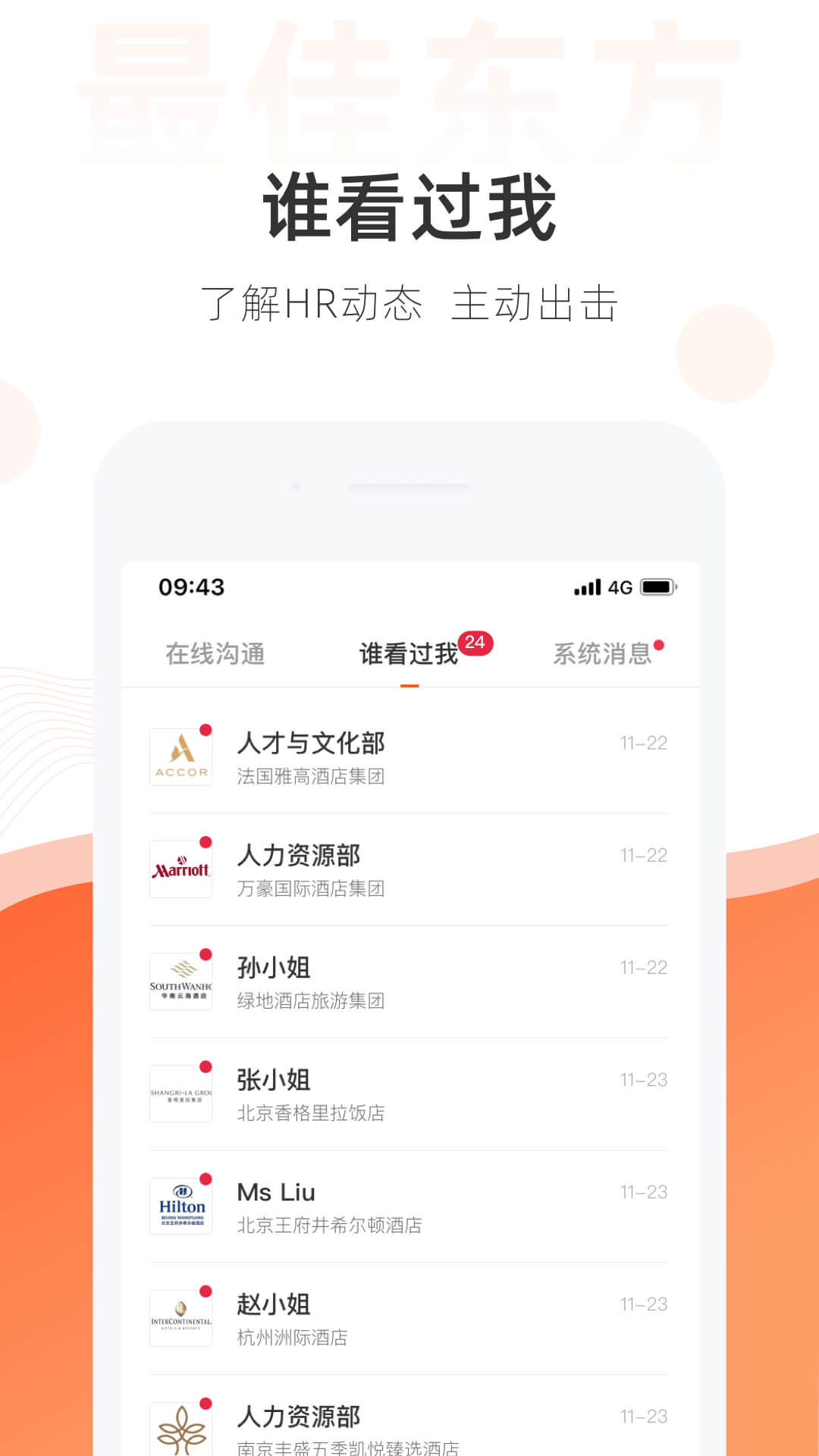Tap the Marriott company logo

181,868
